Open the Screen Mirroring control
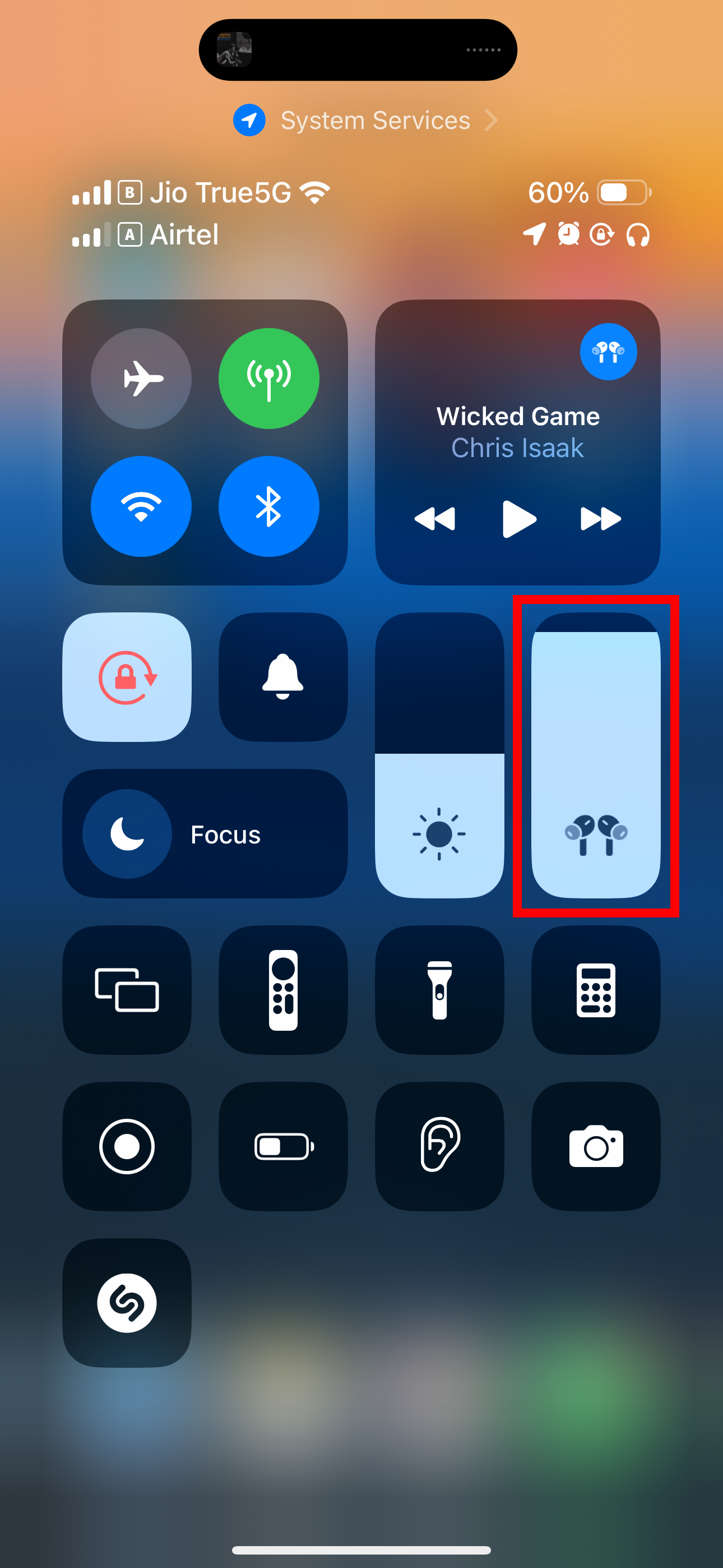 [126, 990]
